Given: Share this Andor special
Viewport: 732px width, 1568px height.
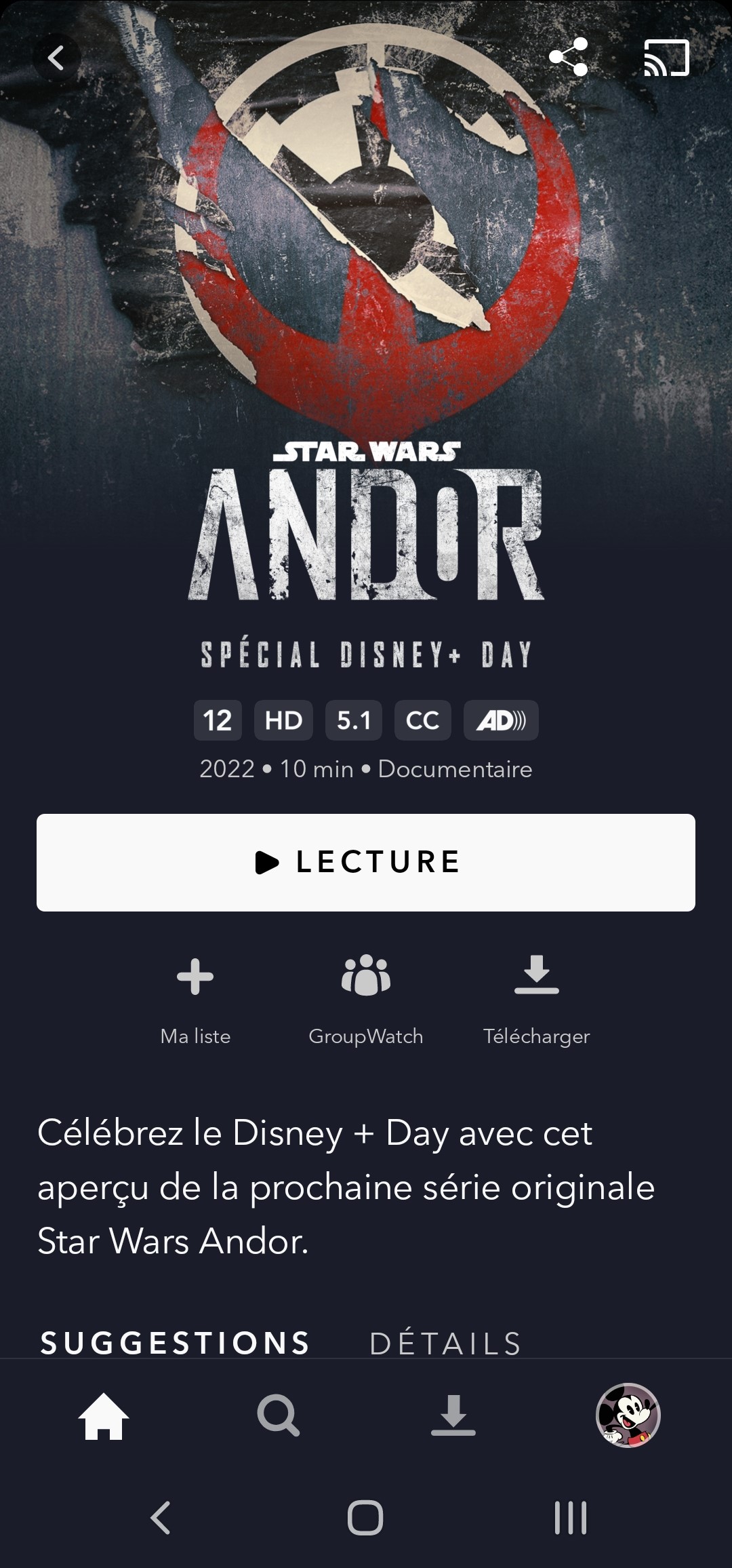Looking at the screenshot, I should tap(568, 57).
